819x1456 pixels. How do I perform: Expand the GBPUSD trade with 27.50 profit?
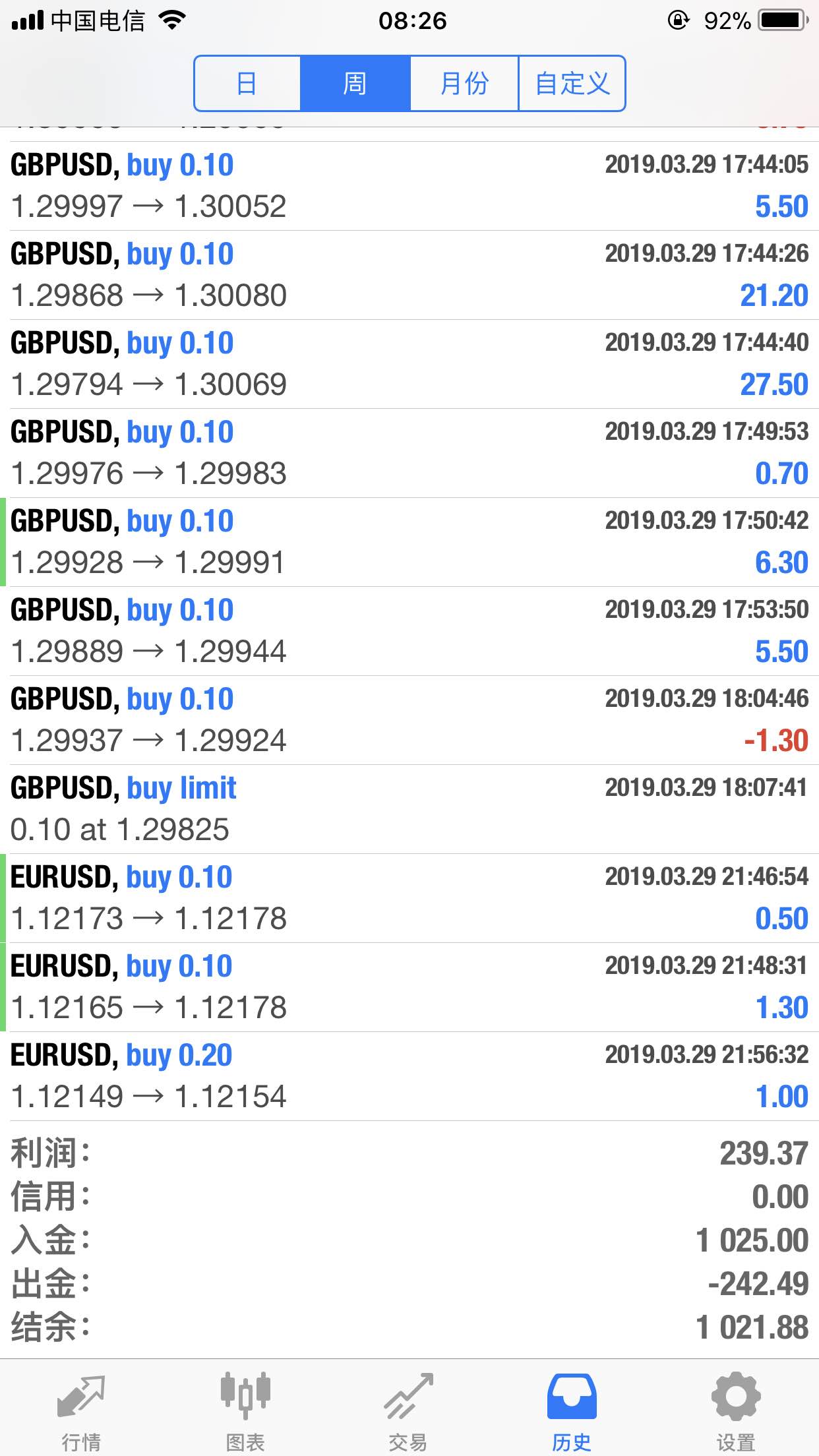tap(409, 364)
